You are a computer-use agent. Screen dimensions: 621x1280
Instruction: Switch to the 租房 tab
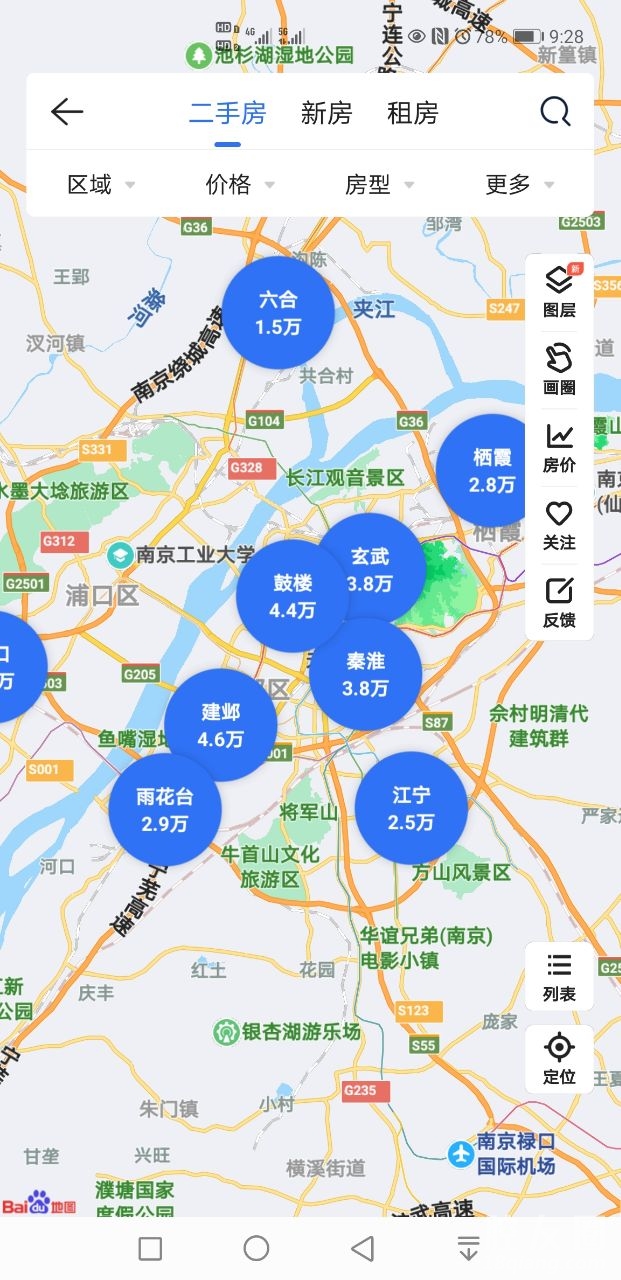pyautogui.click(x=412, y=113)
